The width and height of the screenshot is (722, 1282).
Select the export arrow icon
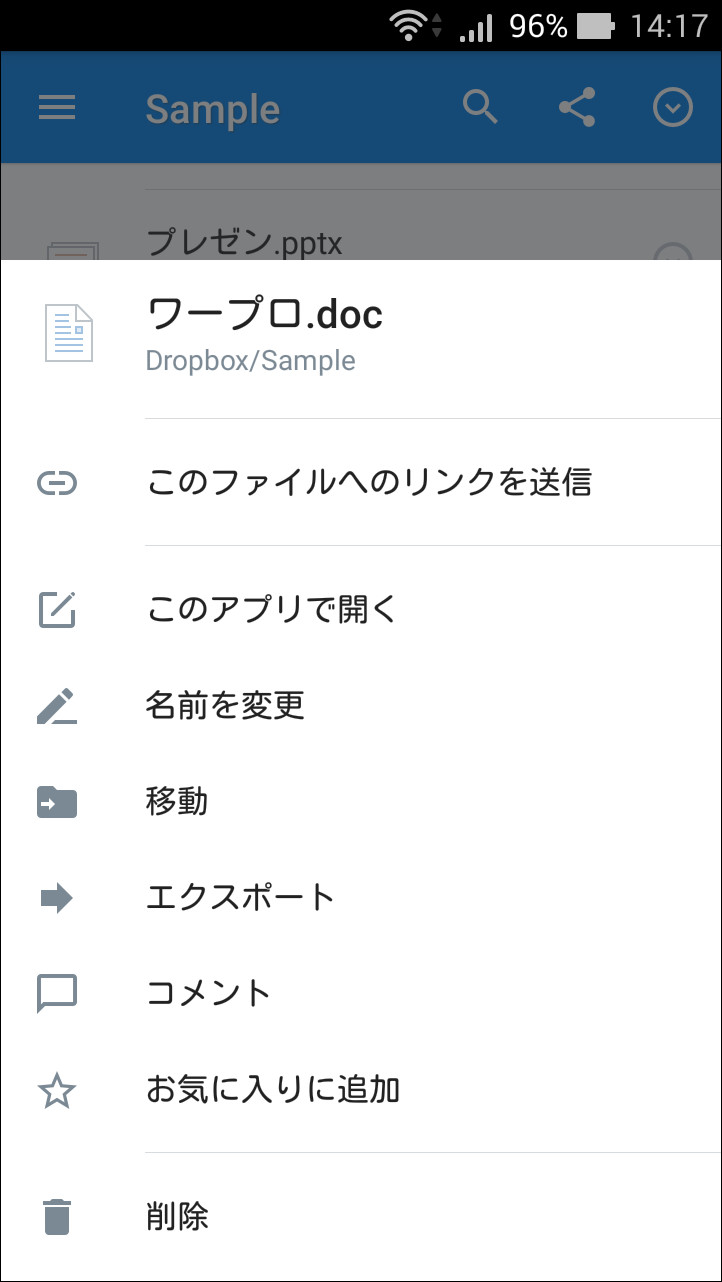click(57, 898)
